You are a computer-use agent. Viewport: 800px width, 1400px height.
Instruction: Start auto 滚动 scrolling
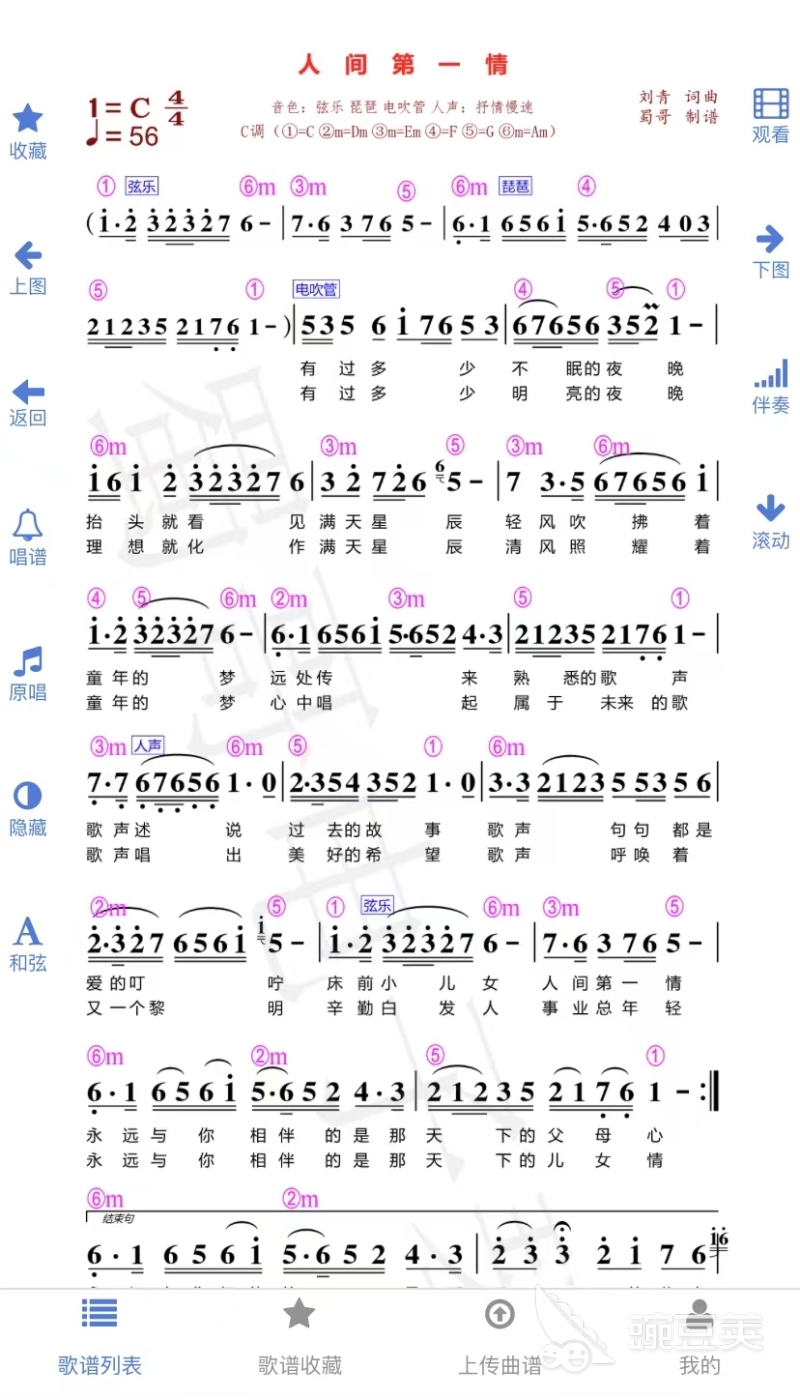click(771, 522)
